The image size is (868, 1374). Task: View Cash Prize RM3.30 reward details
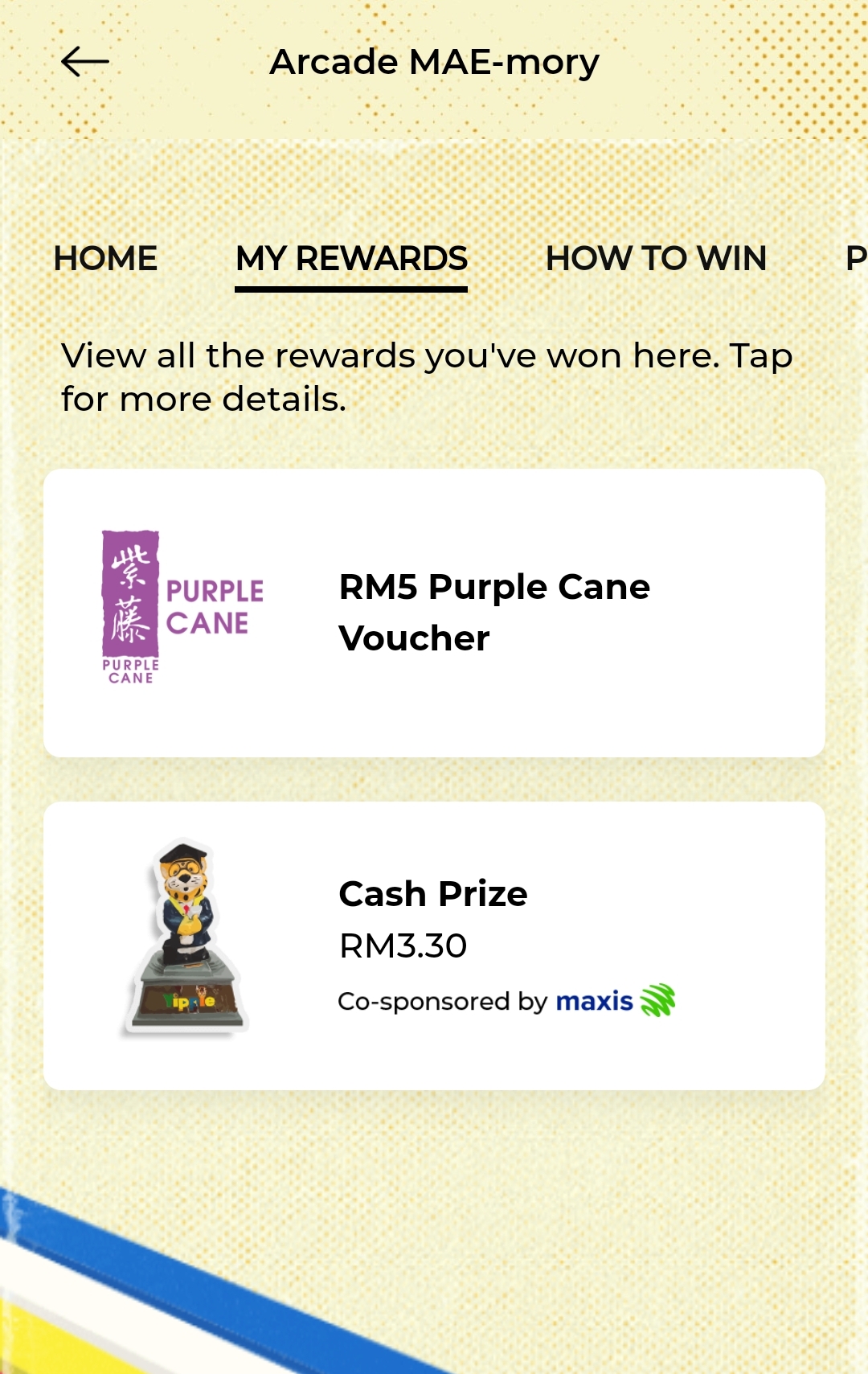(434, 945)
